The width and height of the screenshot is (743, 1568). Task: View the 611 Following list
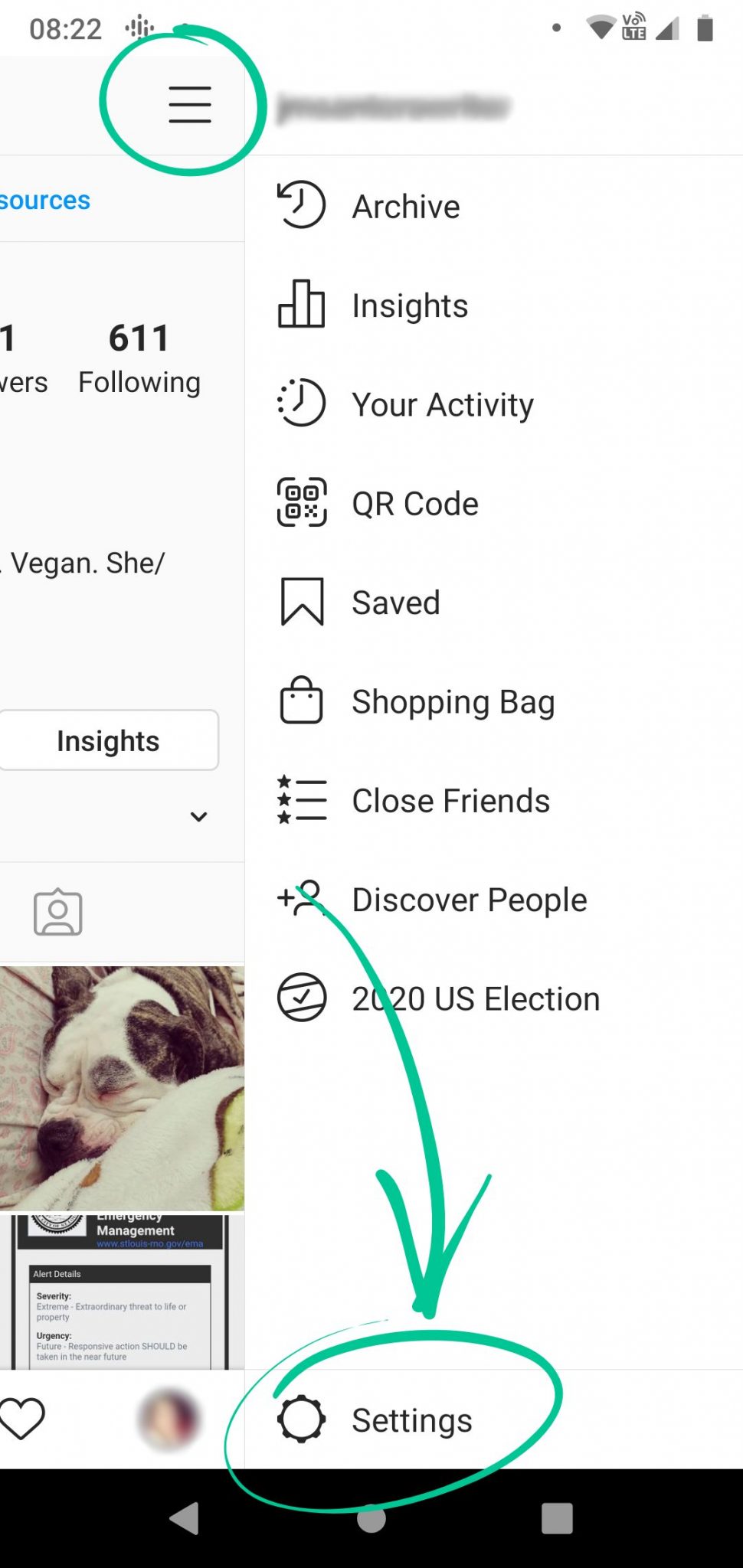tap(139, 358)
